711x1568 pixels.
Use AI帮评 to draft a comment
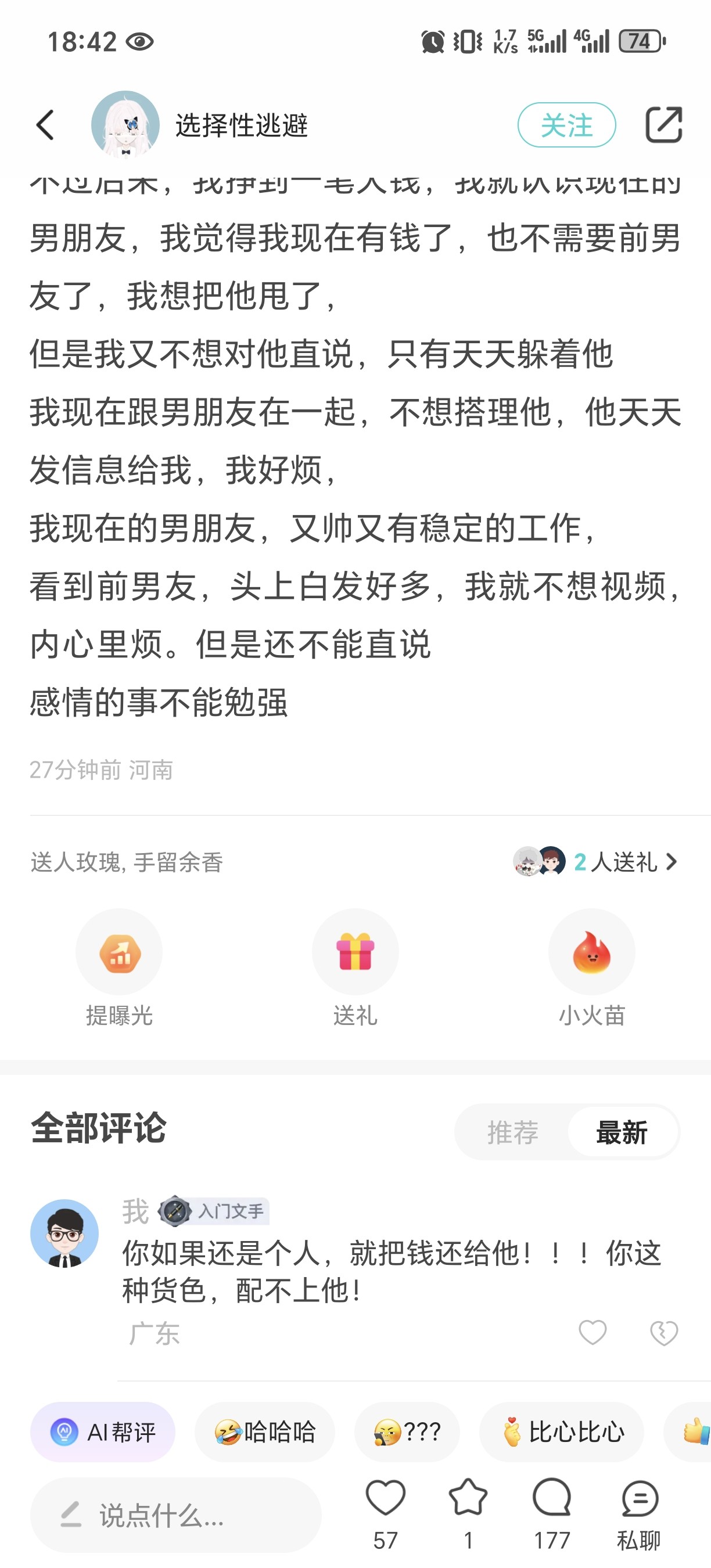tap(103, 1432)
